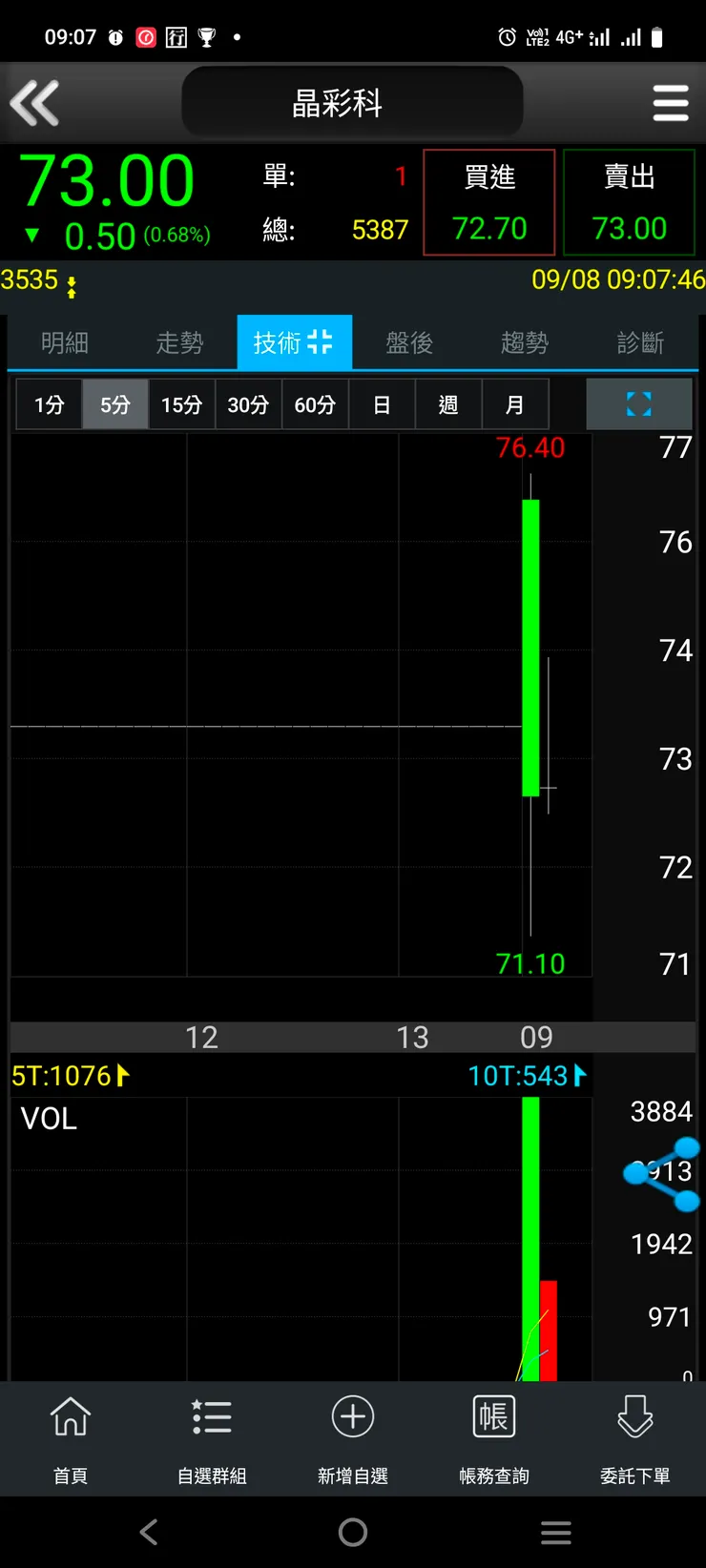Tap the 買進 buy button
The height and width of the screenshot is (1568, 706).
(489, 202)
